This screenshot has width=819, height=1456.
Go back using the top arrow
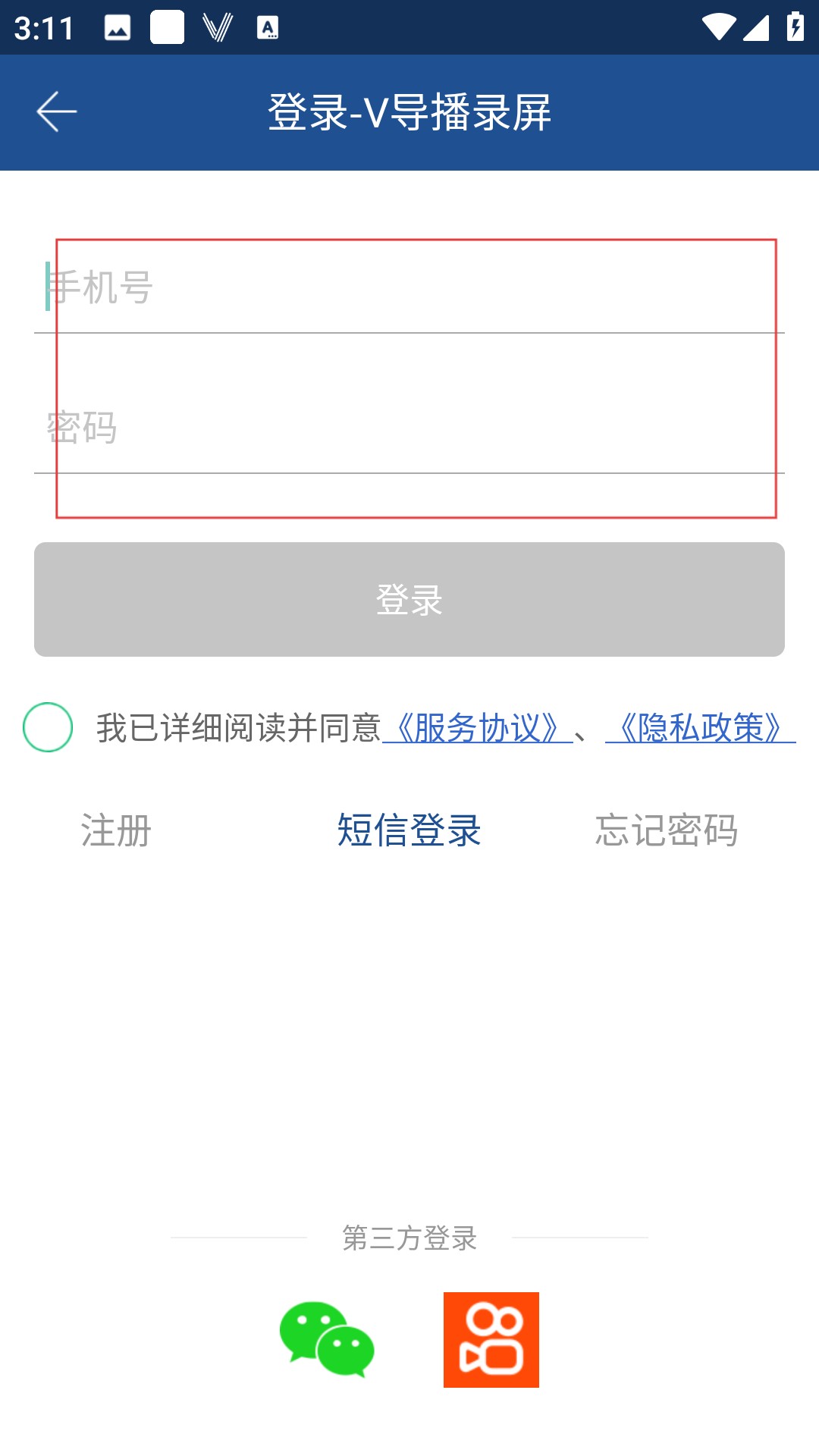coord(57,112)
